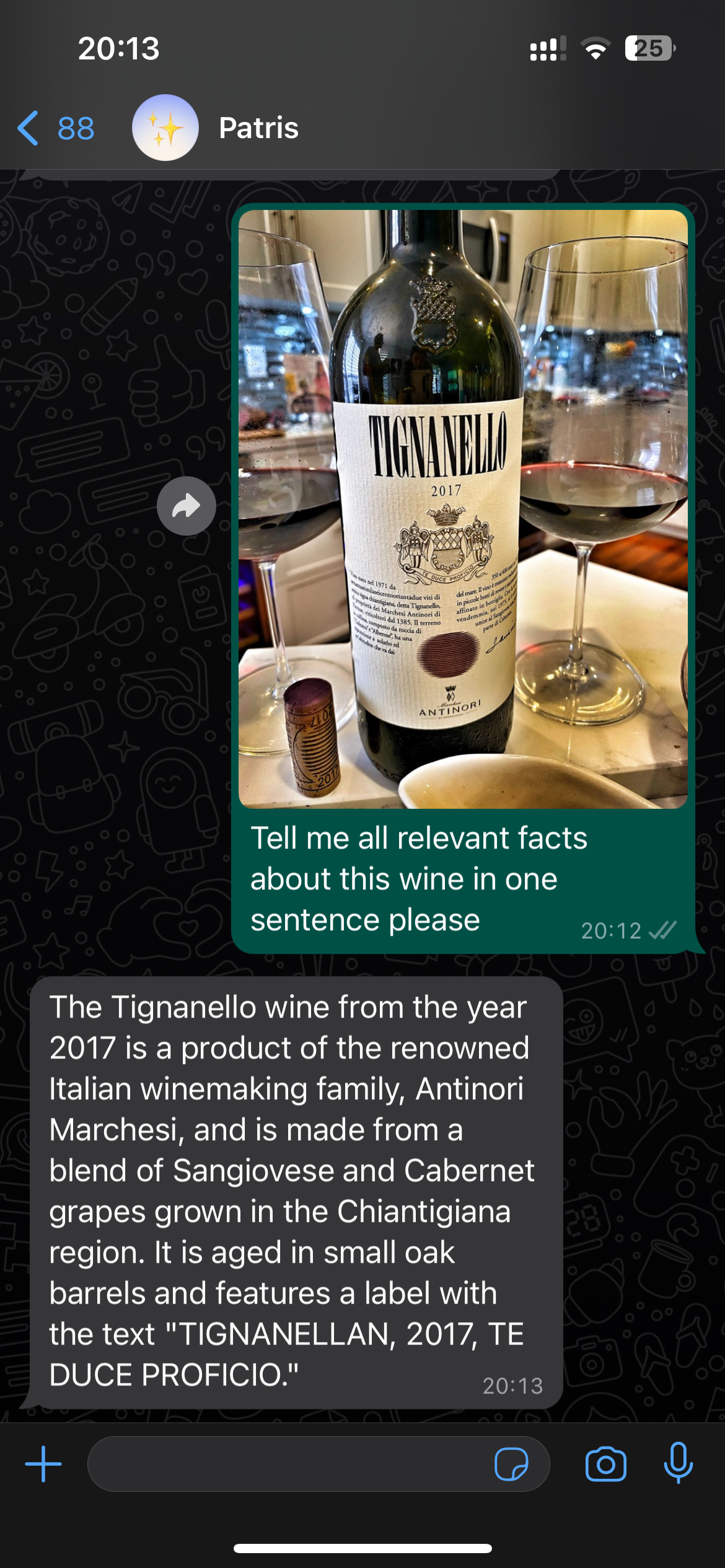Forward the wine photo message
Image resolution: width=725 pixels, height=1568 pixels.
(x=186, y=506)
